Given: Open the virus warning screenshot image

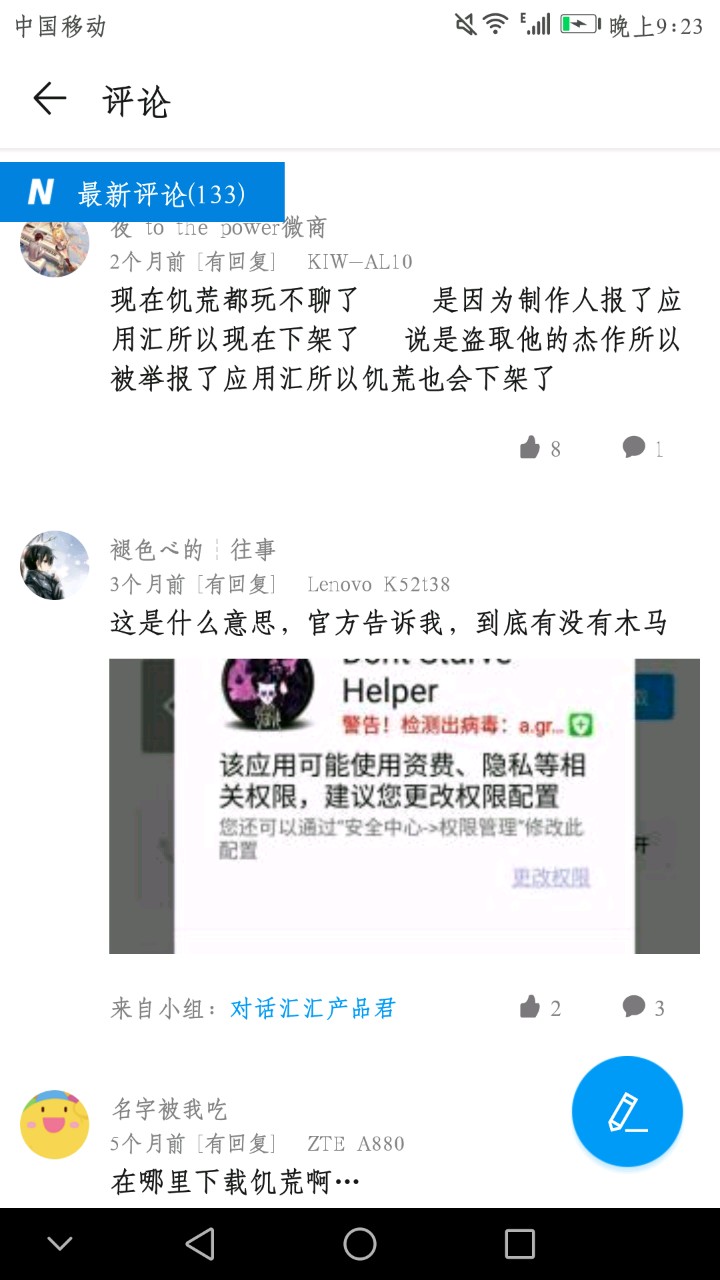Looking at the screenshot, I should 404,806.
